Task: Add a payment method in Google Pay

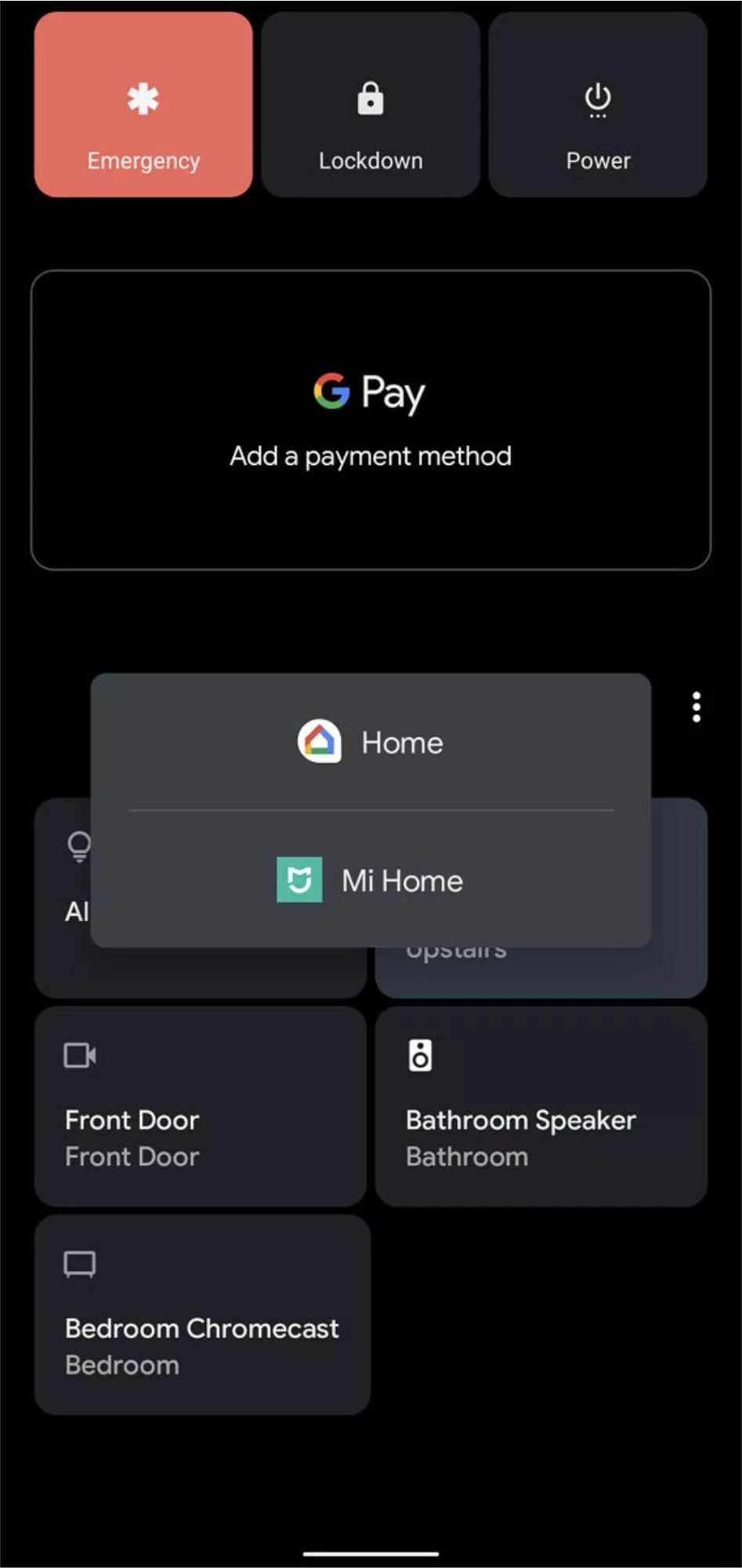Action: (x=371, y=420)
